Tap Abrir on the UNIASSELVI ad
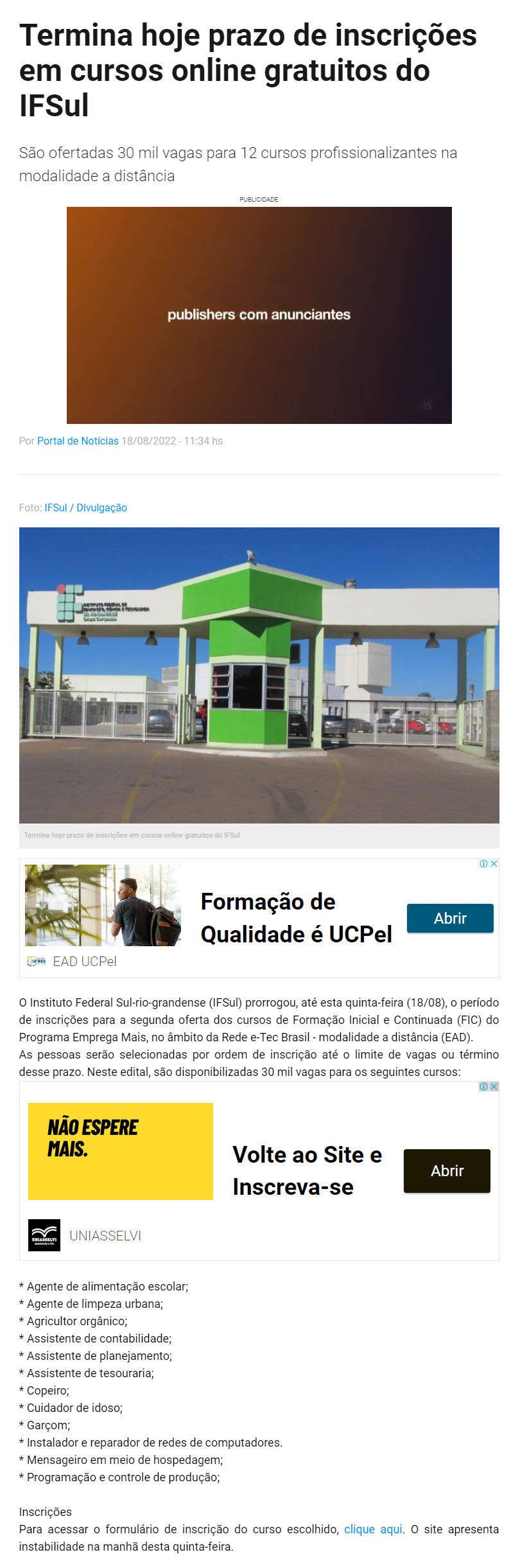The image size is (511, 1568). coord(446,1170)
